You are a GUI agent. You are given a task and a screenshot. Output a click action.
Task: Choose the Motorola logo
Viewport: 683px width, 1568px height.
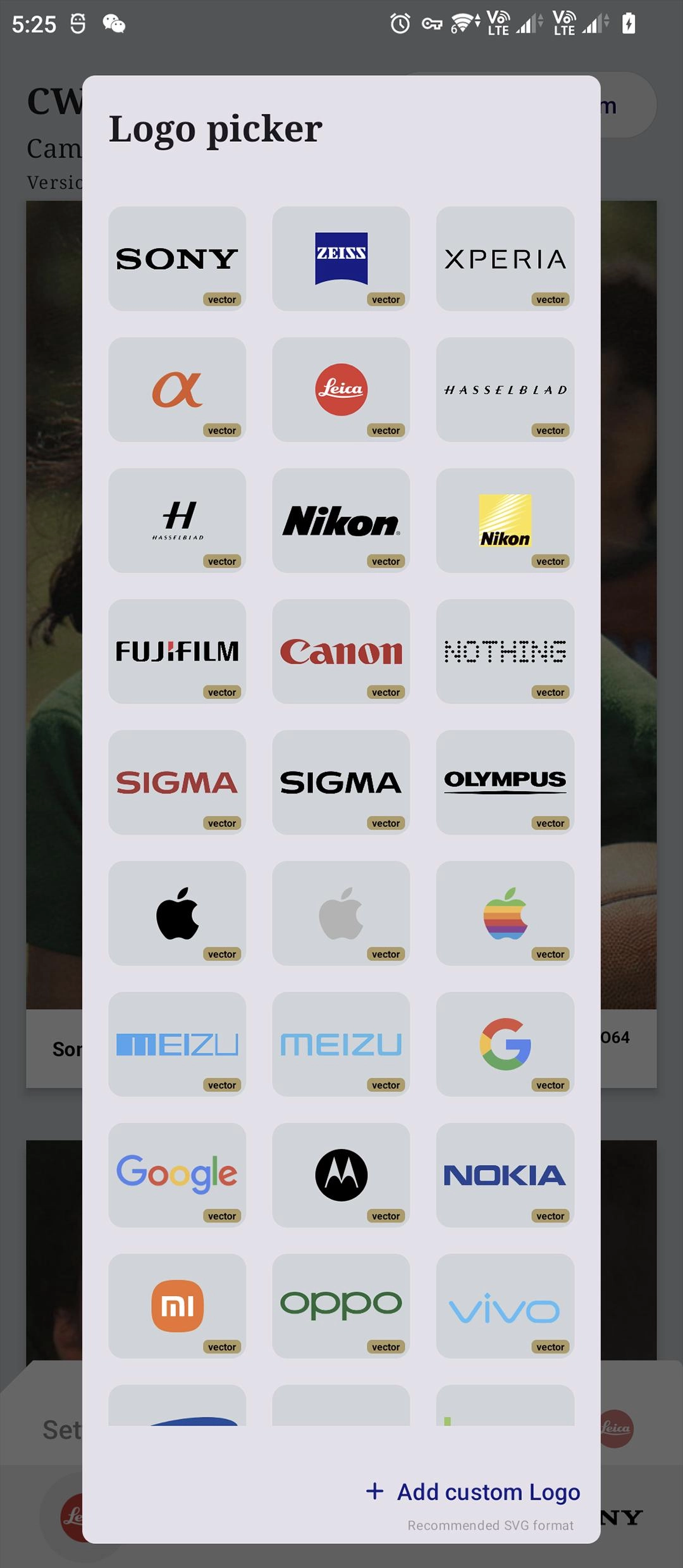[x=341, y=1176]
